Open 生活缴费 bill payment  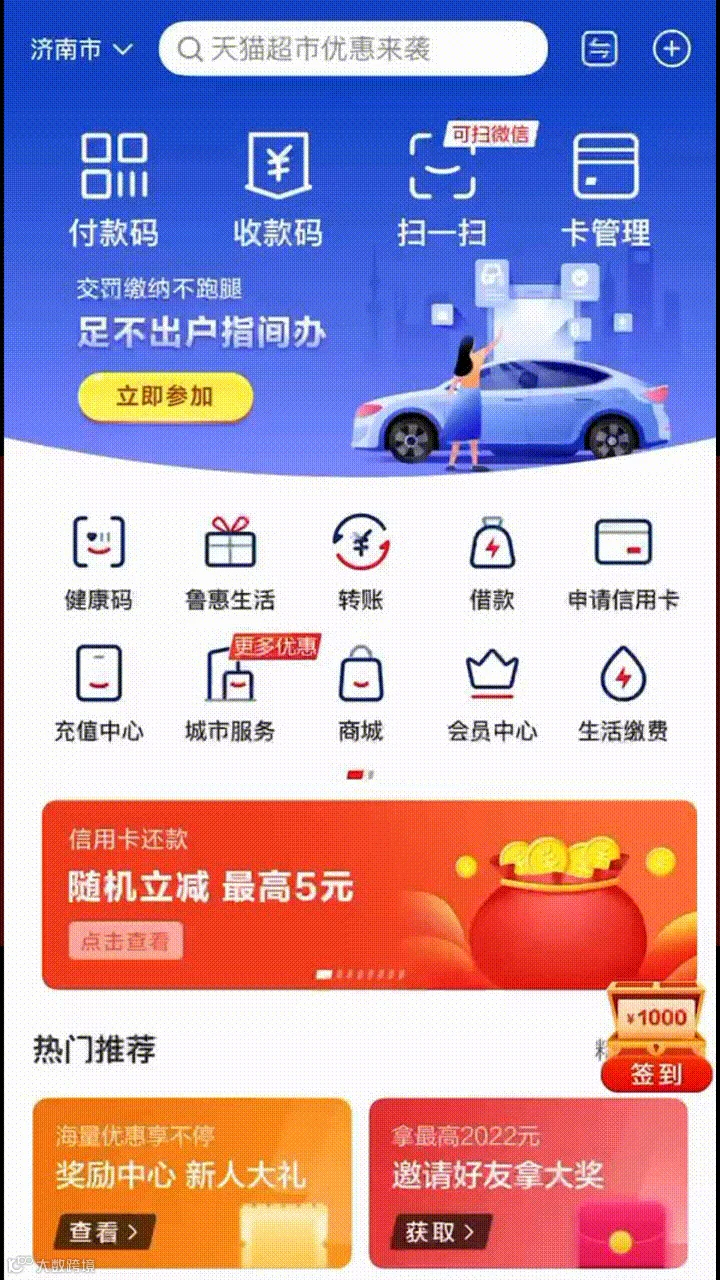tap(623, 693)
